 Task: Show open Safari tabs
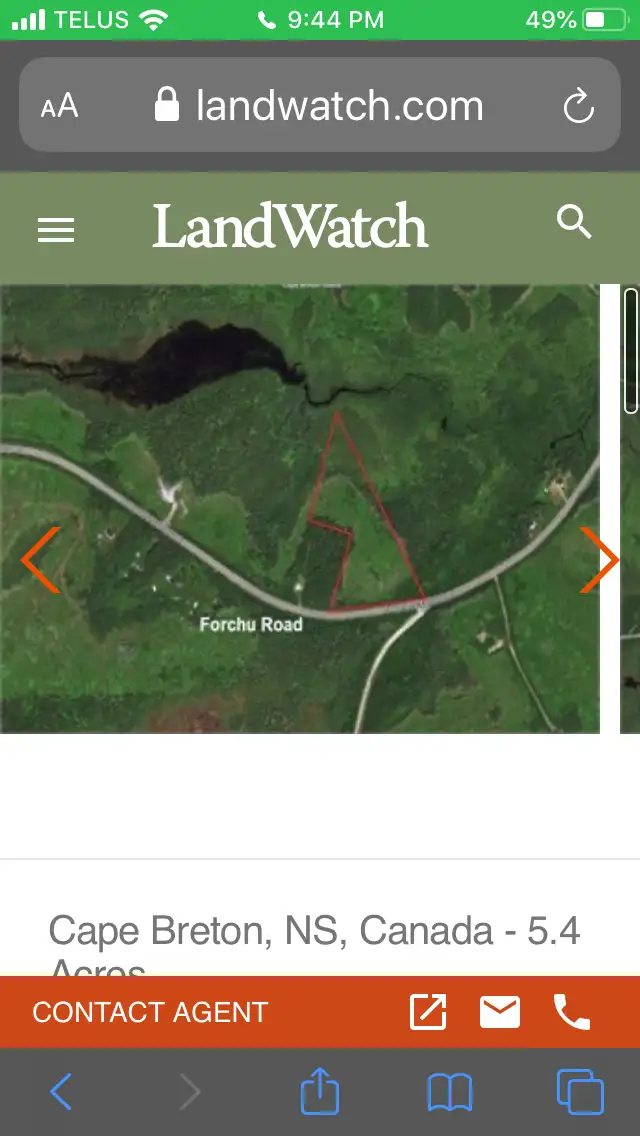pos(580,1092)
